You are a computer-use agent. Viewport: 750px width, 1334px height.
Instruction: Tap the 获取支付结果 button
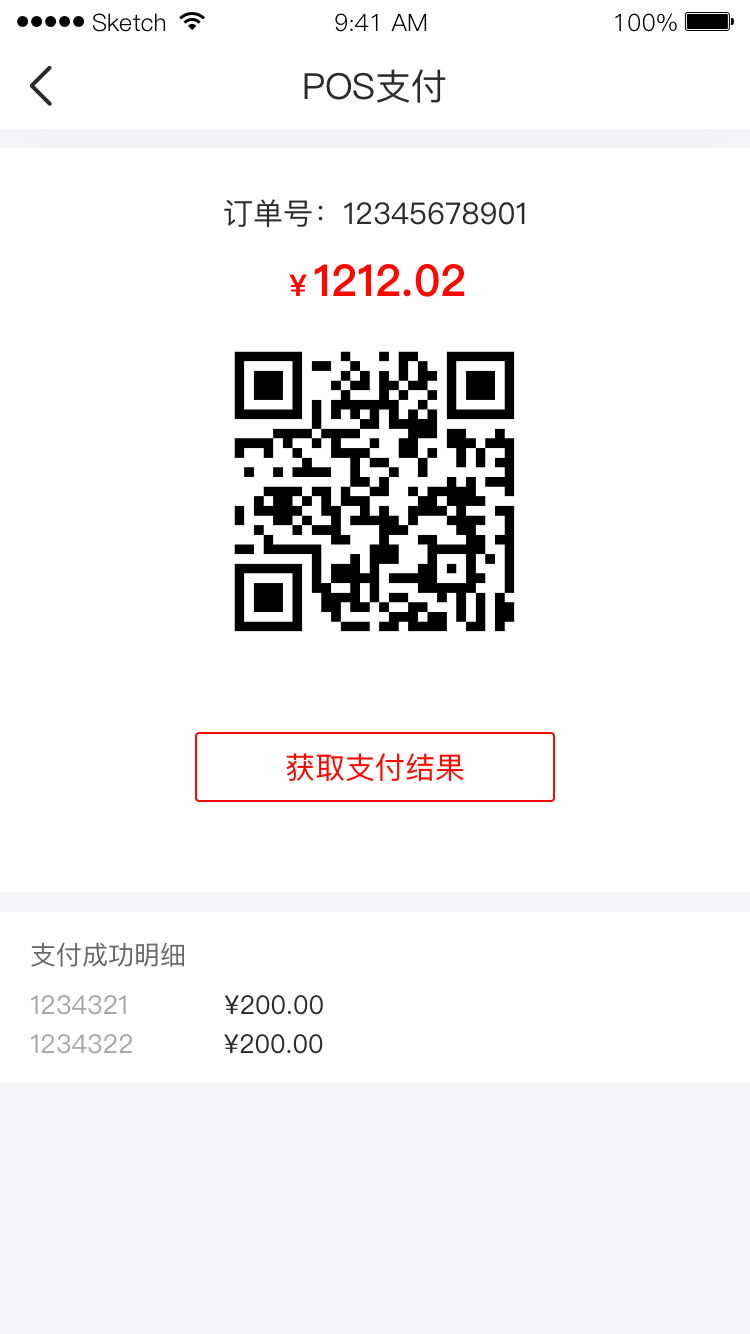(x=375, y=767)
